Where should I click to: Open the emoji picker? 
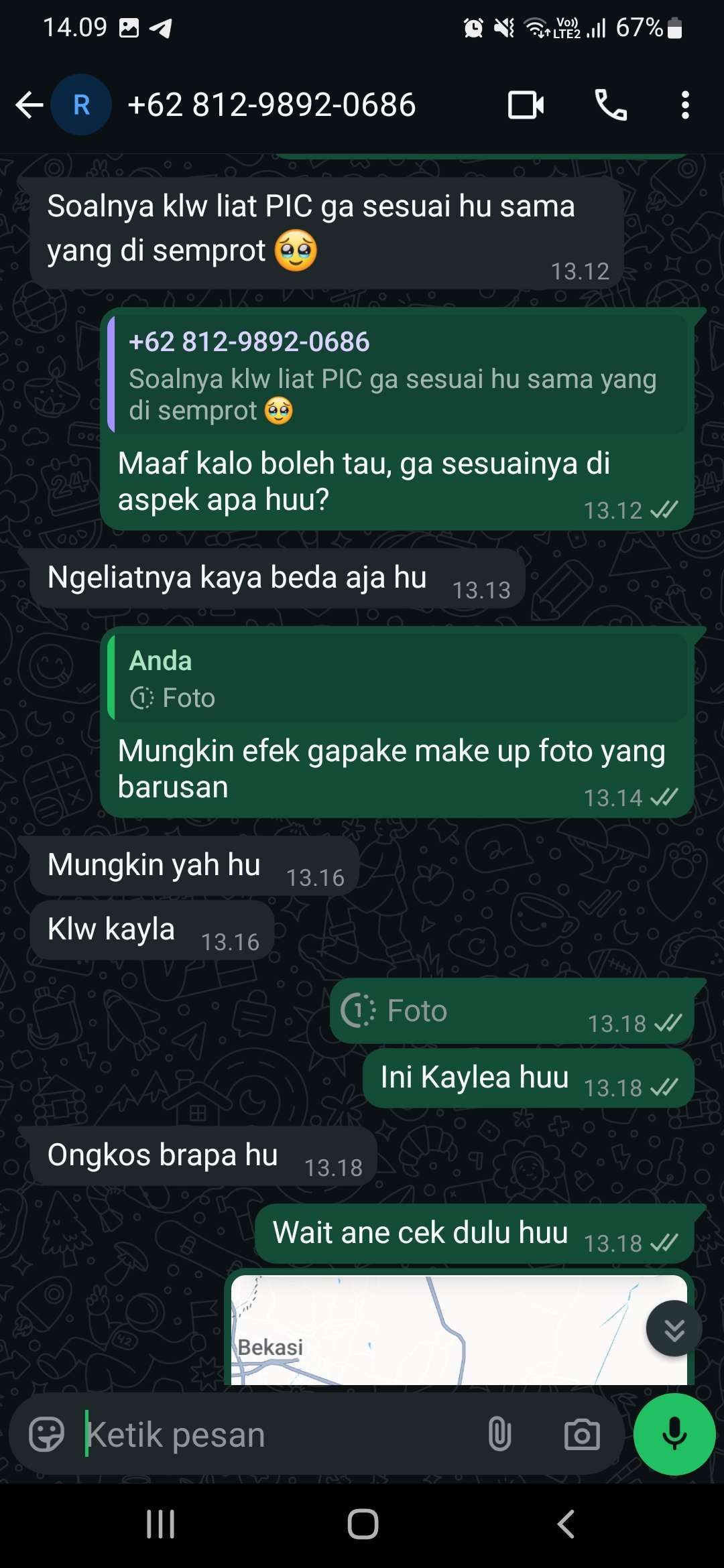point(47,1435)
